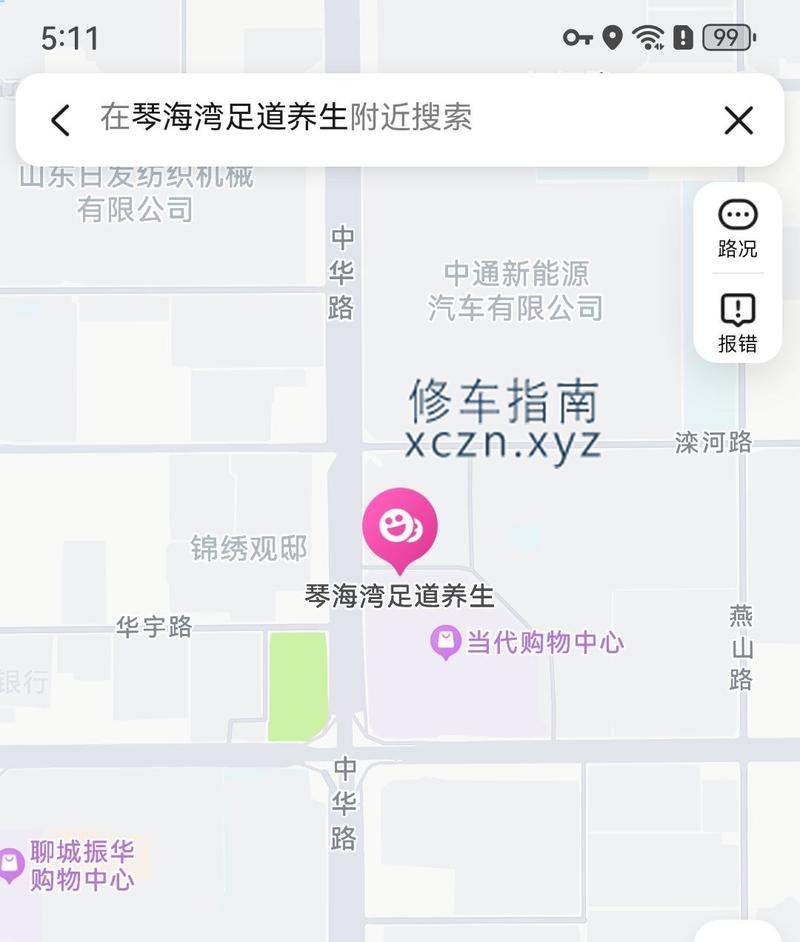Report a map error via 报错
Screen dimensions: 800x942
[x=738, y=324]
